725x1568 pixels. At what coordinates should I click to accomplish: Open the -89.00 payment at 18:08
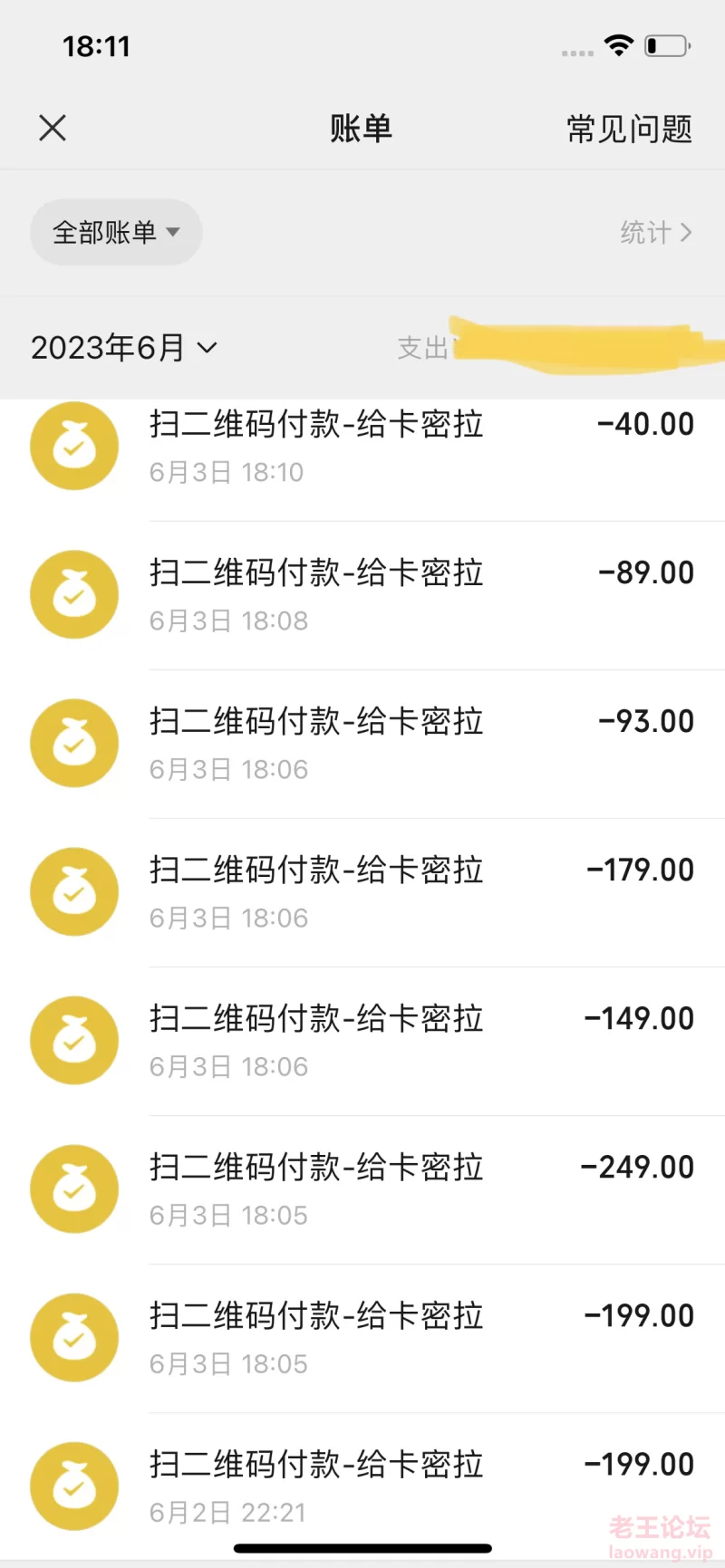(362, 596)
